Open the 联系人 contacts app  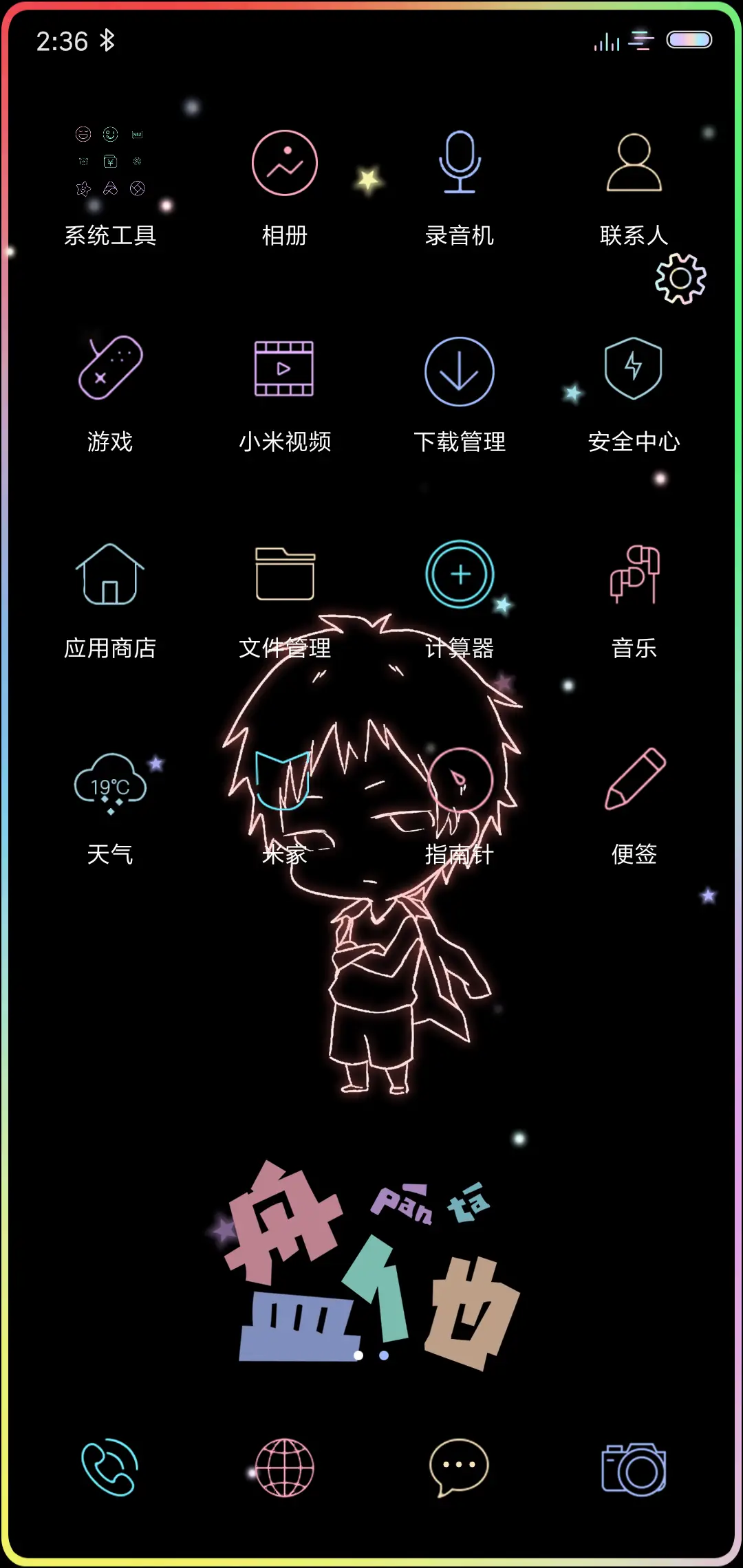tap(634, 164)
